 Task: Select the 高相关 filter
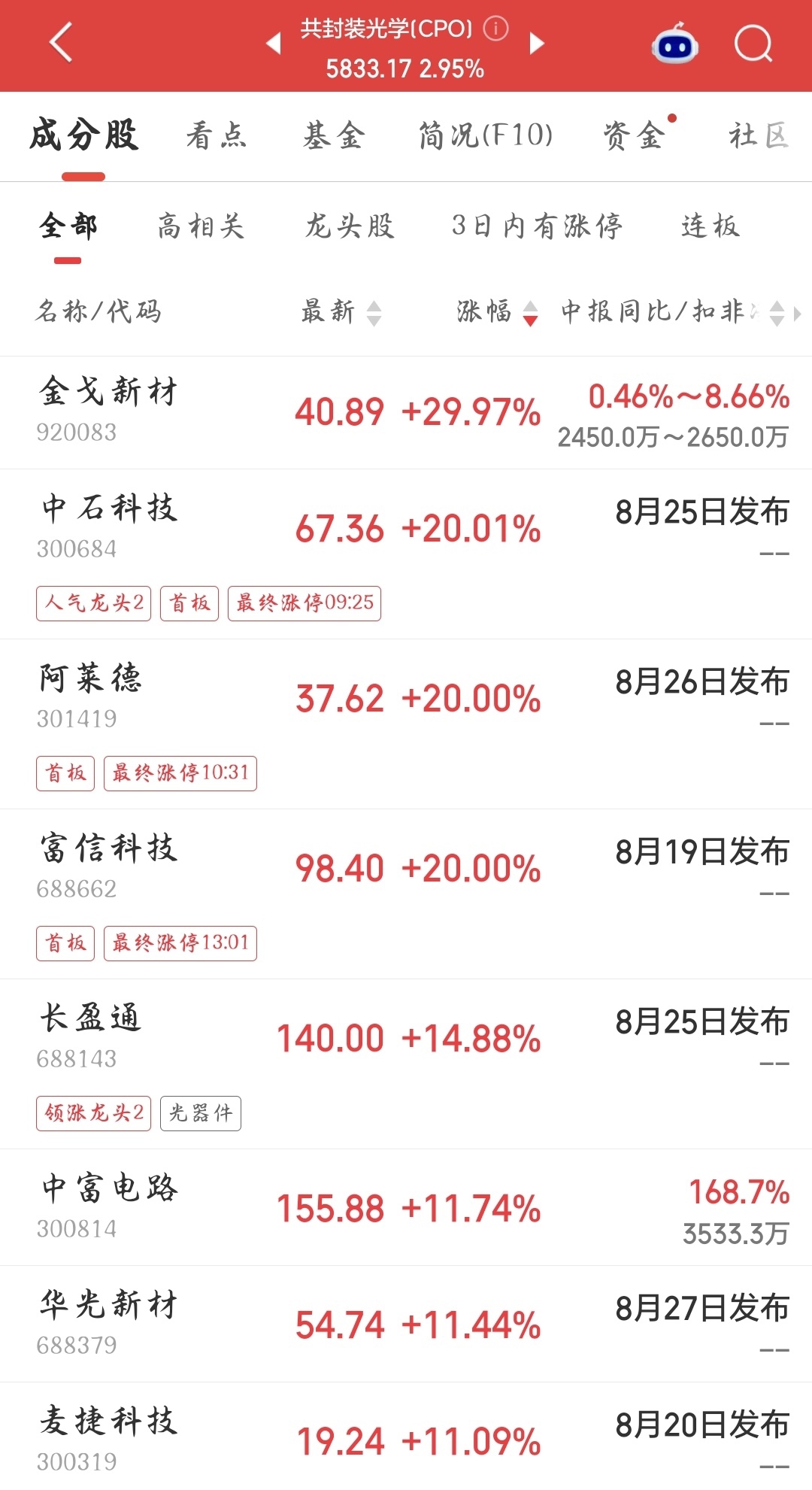(201, 226)
